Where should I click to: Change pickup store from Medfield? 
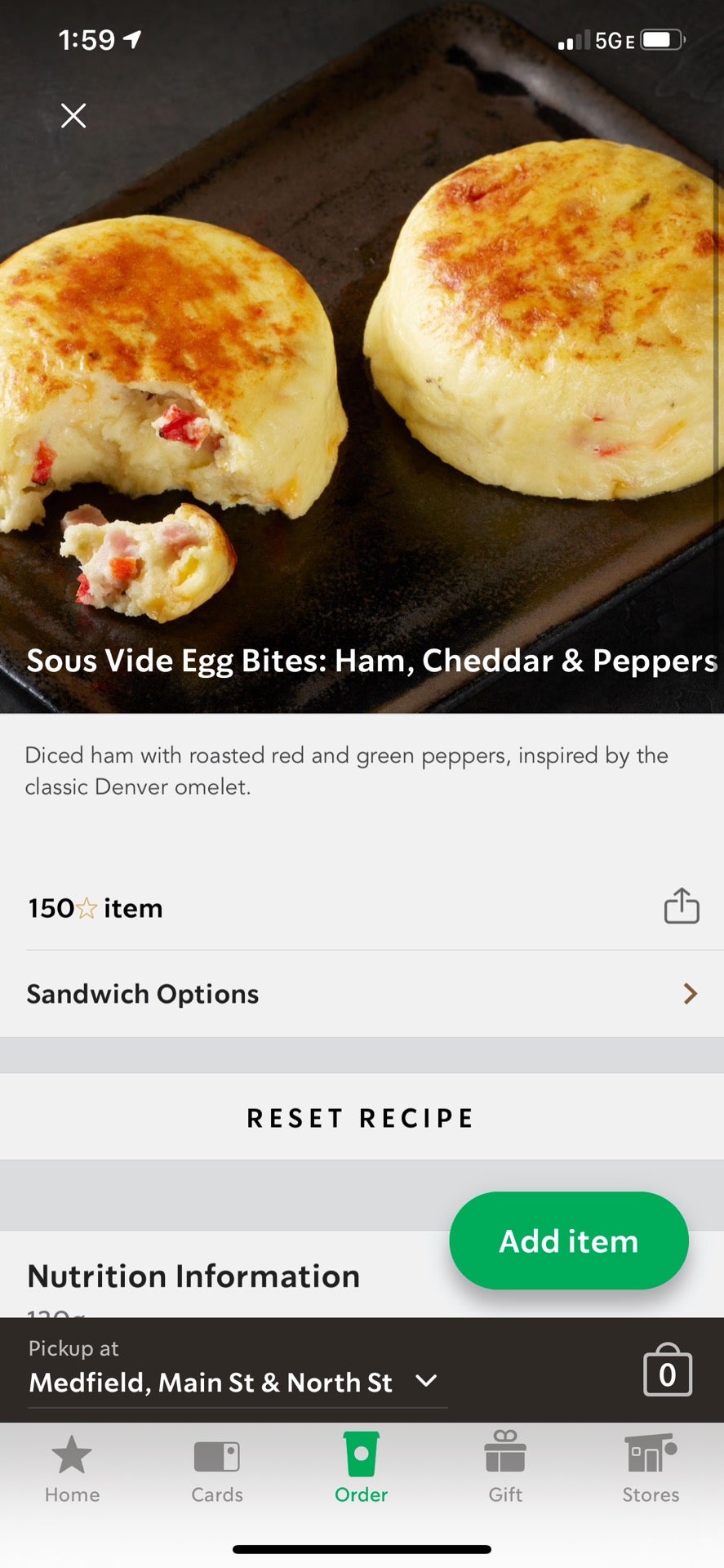pyautogui.click(x=235, y=1383)
